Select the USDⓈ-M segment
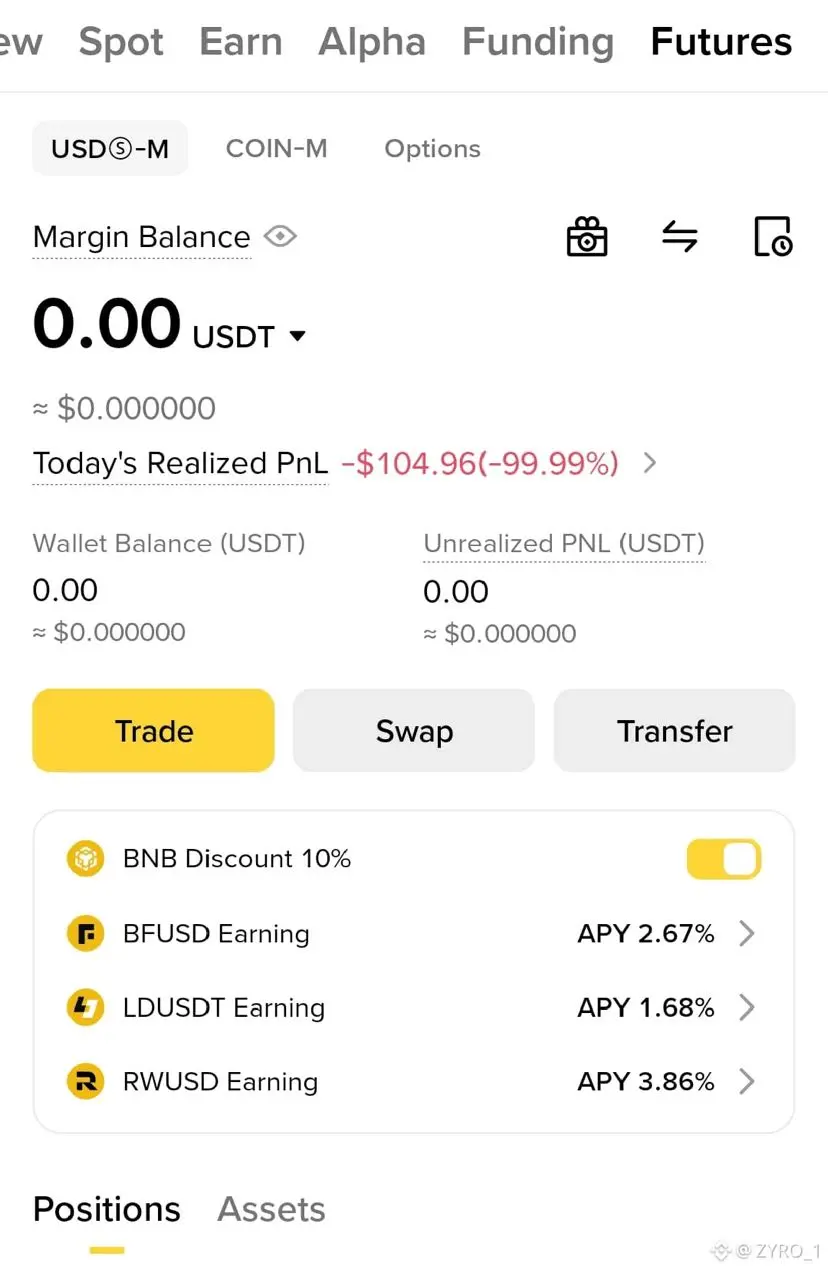This screenshot has height=1270, width=828. (110, 149)
